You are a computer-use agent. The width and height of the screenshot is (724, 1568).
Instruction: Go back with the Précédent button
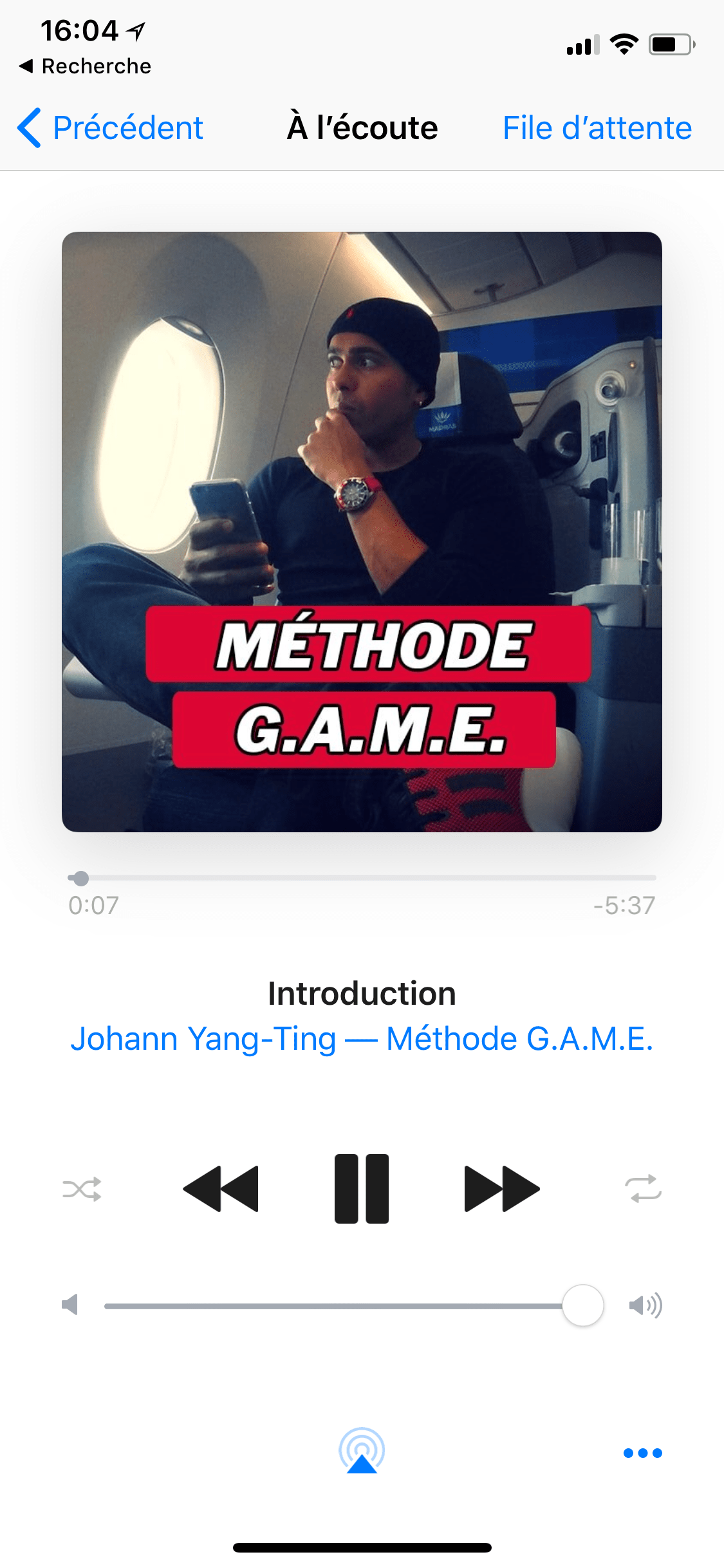point(110,127)
